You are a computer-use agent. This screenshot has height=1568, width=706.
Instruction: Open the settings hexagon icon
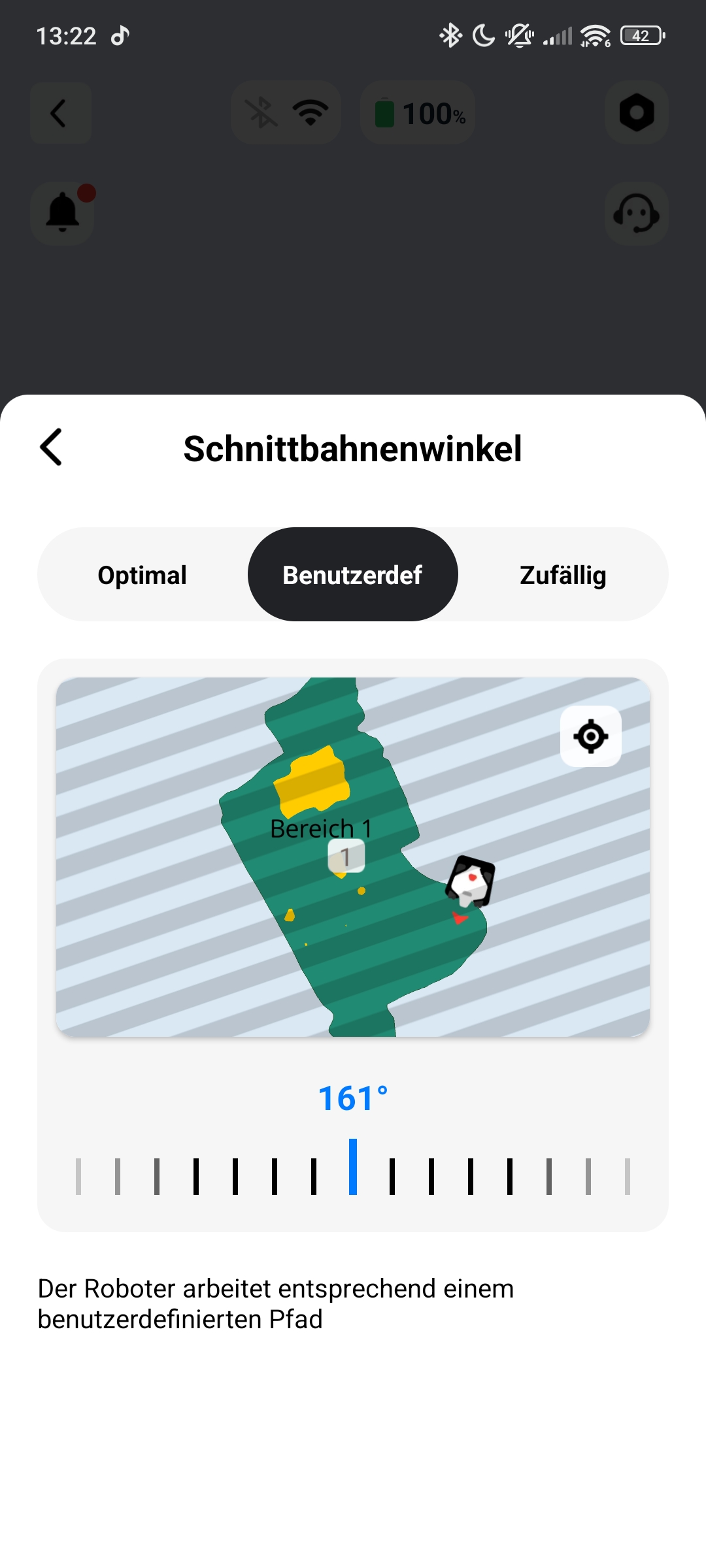coord(636,113)
